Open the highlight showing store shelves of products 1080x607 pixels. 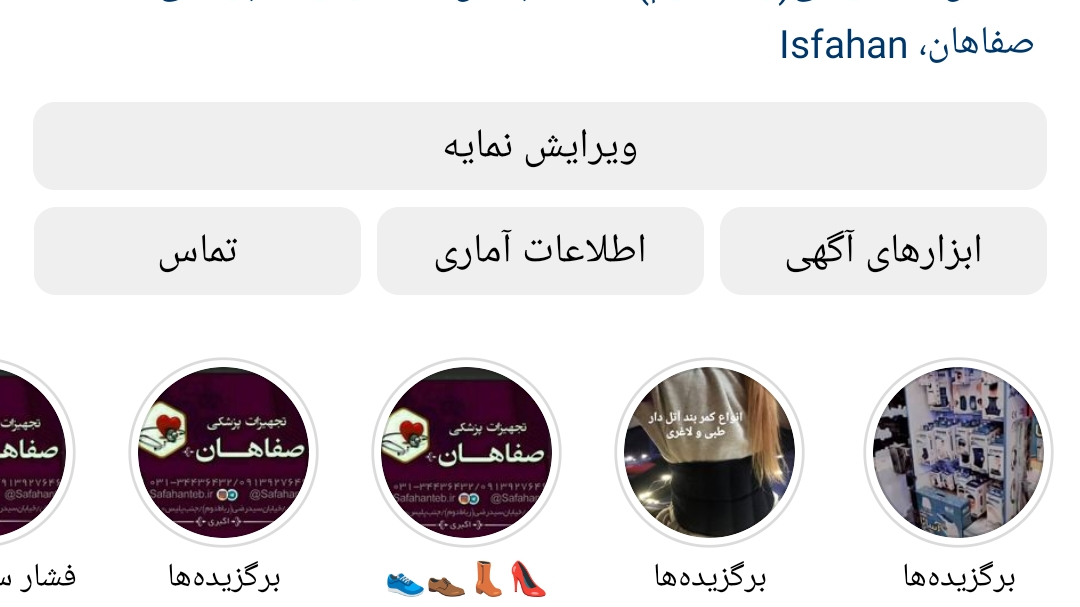point(957,453)
